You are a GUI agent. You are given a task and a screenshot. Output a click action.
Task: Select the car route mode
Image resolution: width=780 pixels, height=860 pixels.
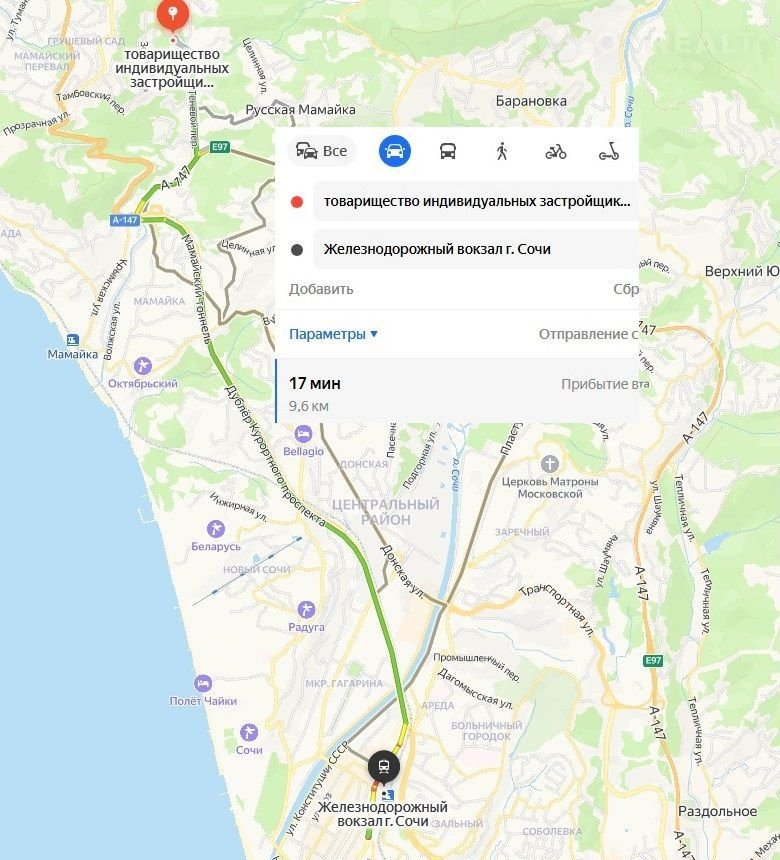tap(395, 151)
